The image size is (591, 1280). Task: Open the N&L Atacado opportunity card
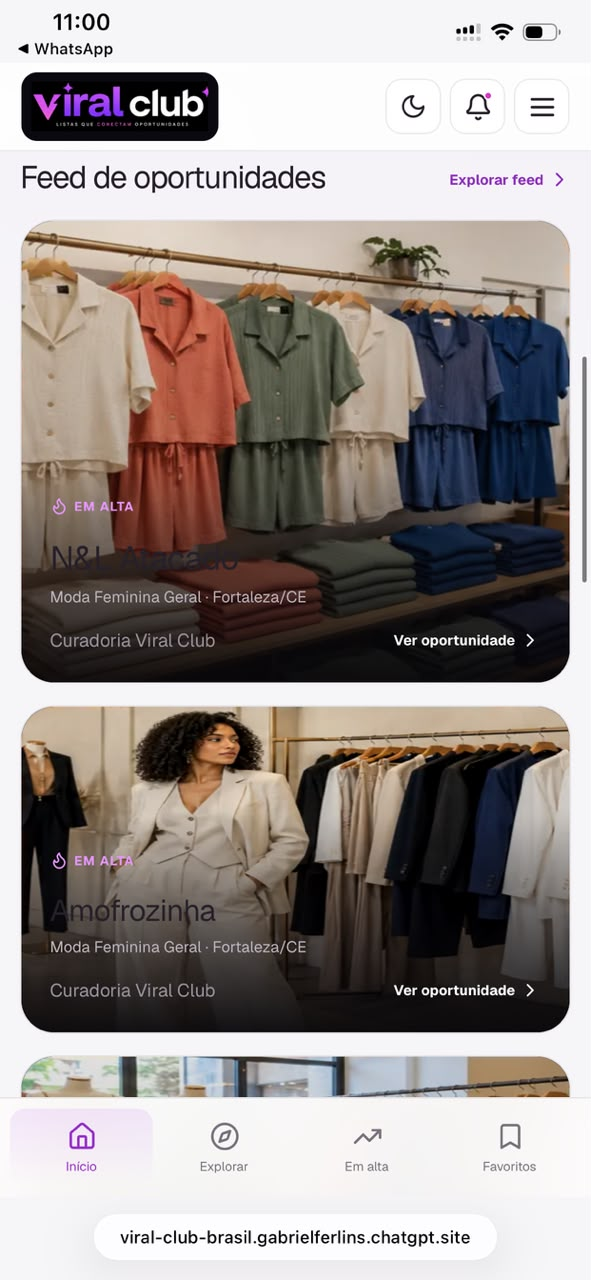pos(295,451)
